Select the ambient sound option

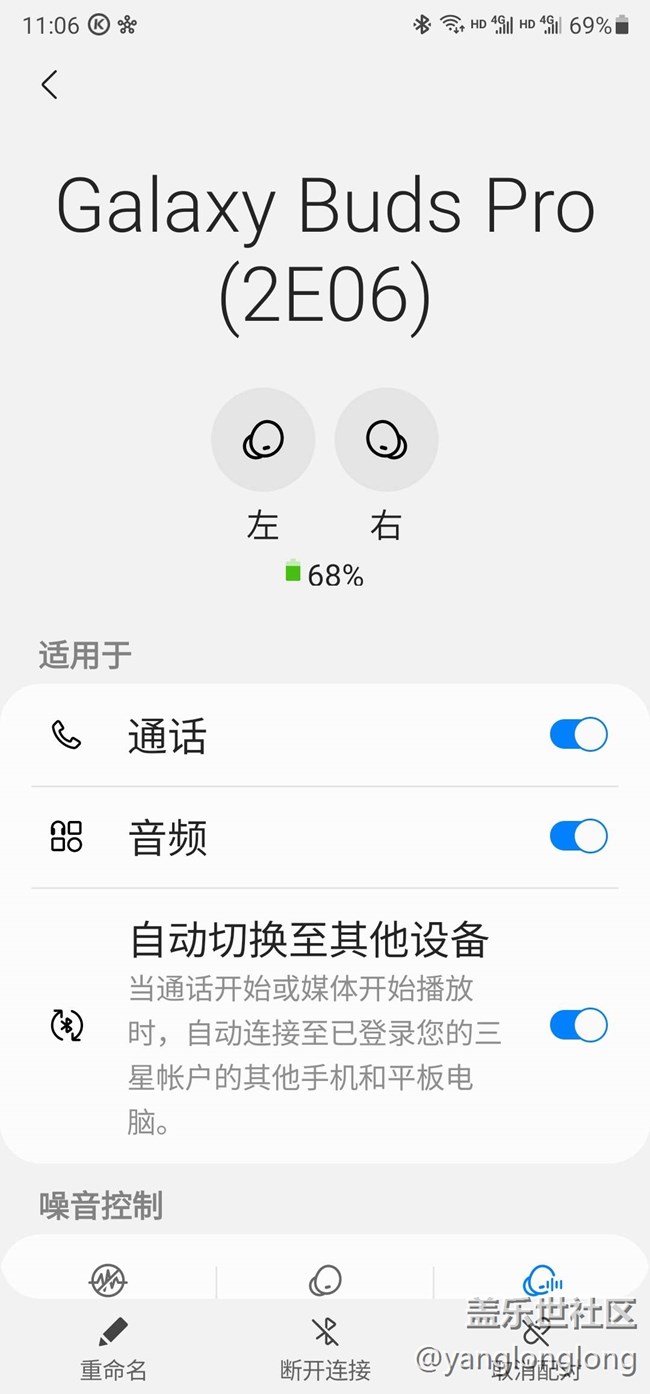click(x=542, y=1279)
